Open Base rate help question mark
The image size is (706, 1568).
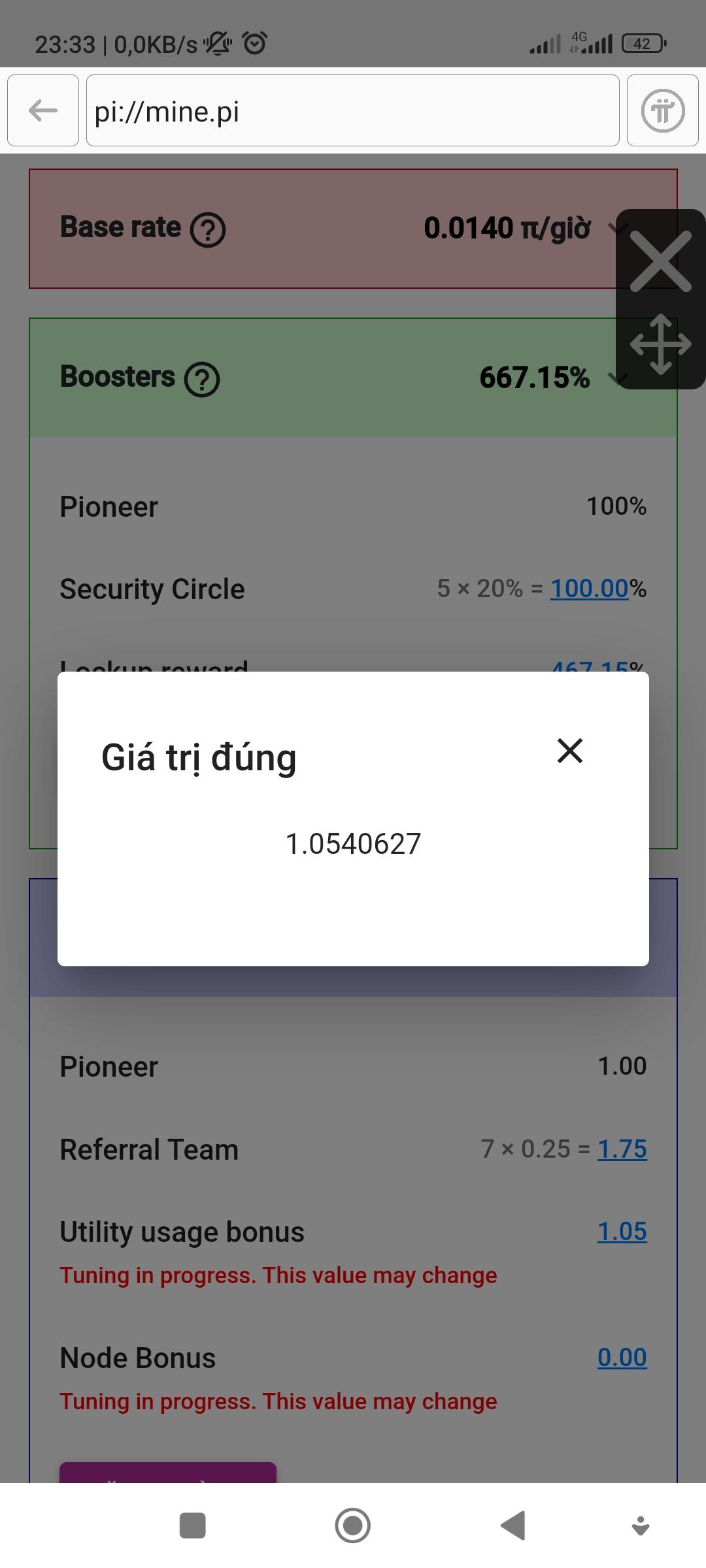(208, 230)
